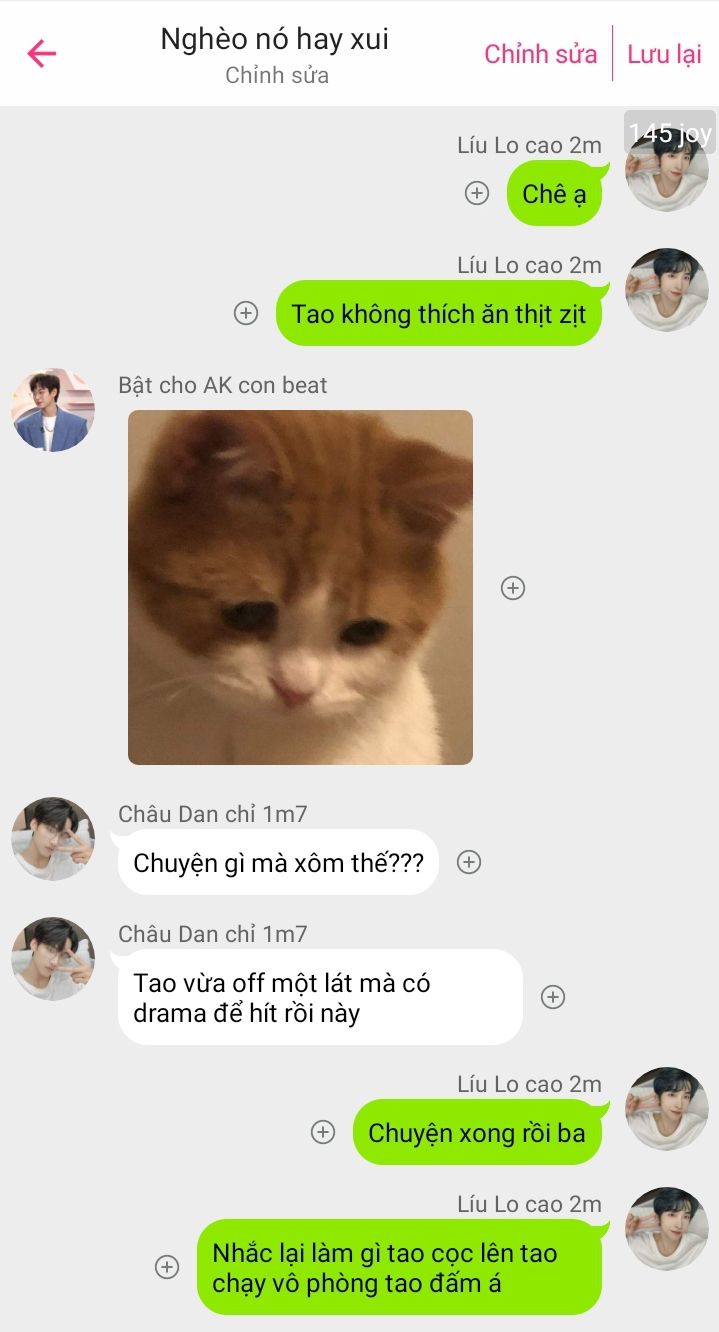Tap plus icon beside "Tao không thích ăn thịt zịt"
This screenshot has height=1332, width=719.
click(246, 313)
